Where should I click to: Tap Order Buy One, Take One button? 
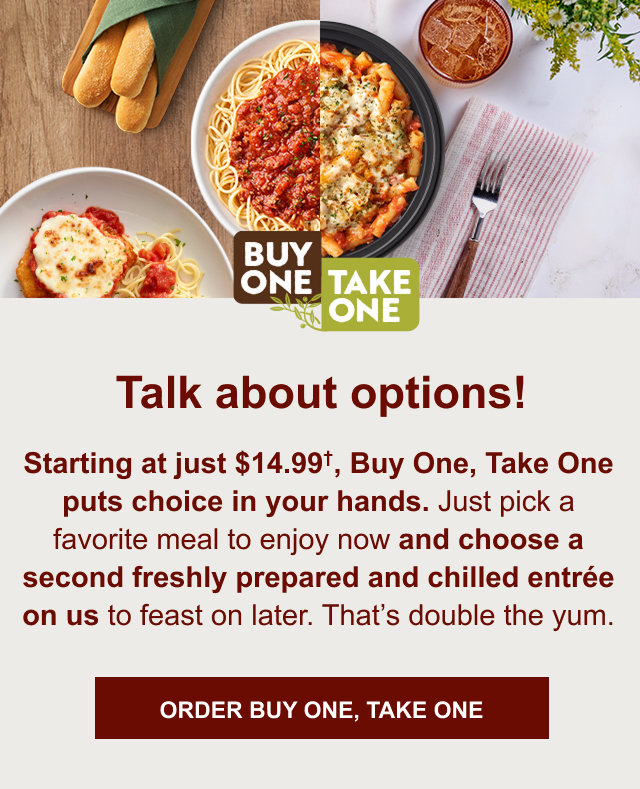pyautogui.click(x=321, y=708)
